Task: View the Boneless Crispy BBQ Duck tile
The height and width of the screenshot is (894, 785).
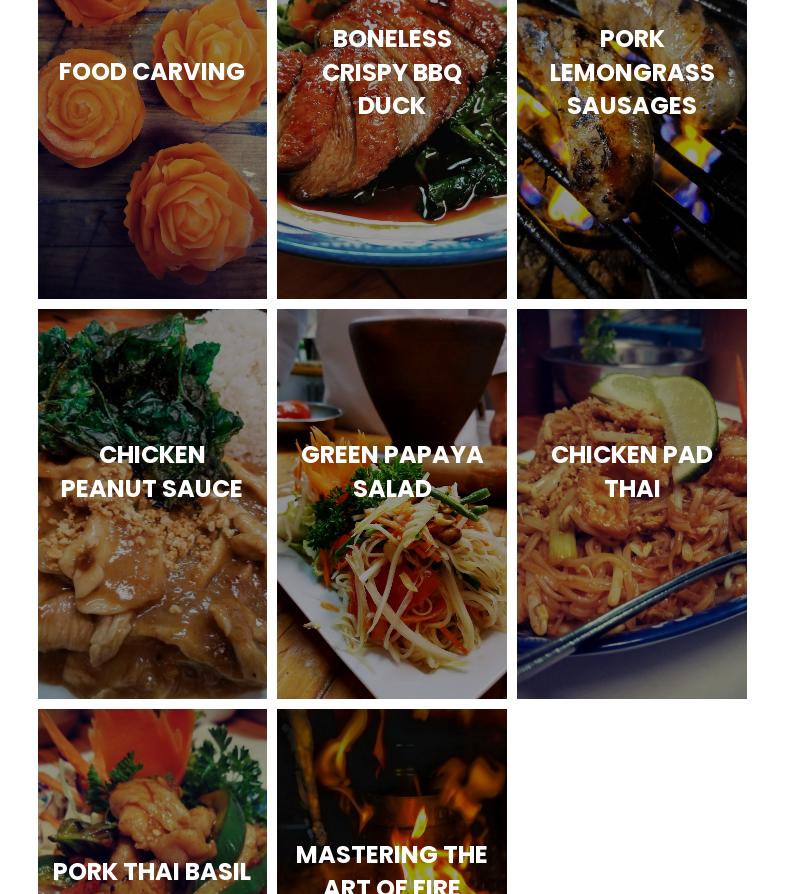Action: coord(392,150)
